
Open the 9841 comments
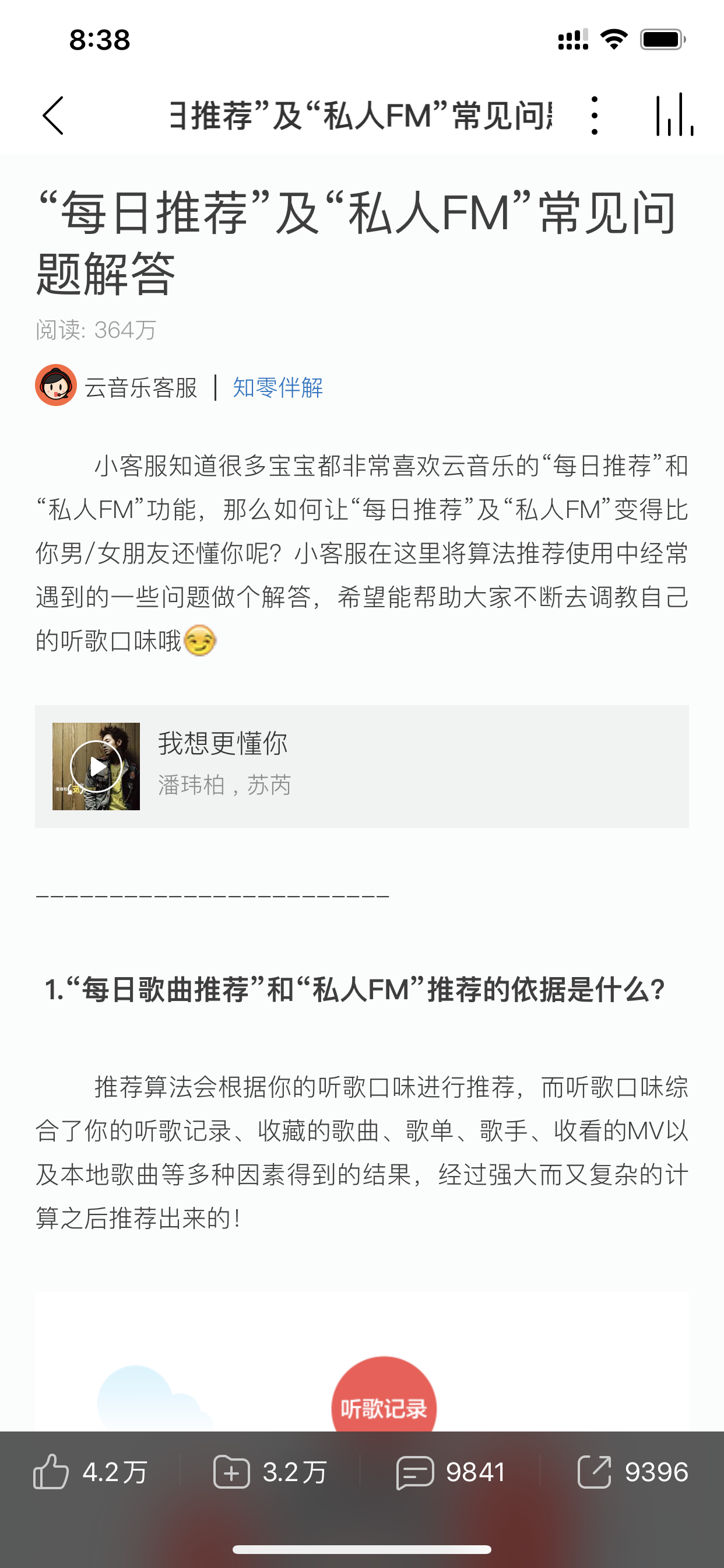[451, 1472]
